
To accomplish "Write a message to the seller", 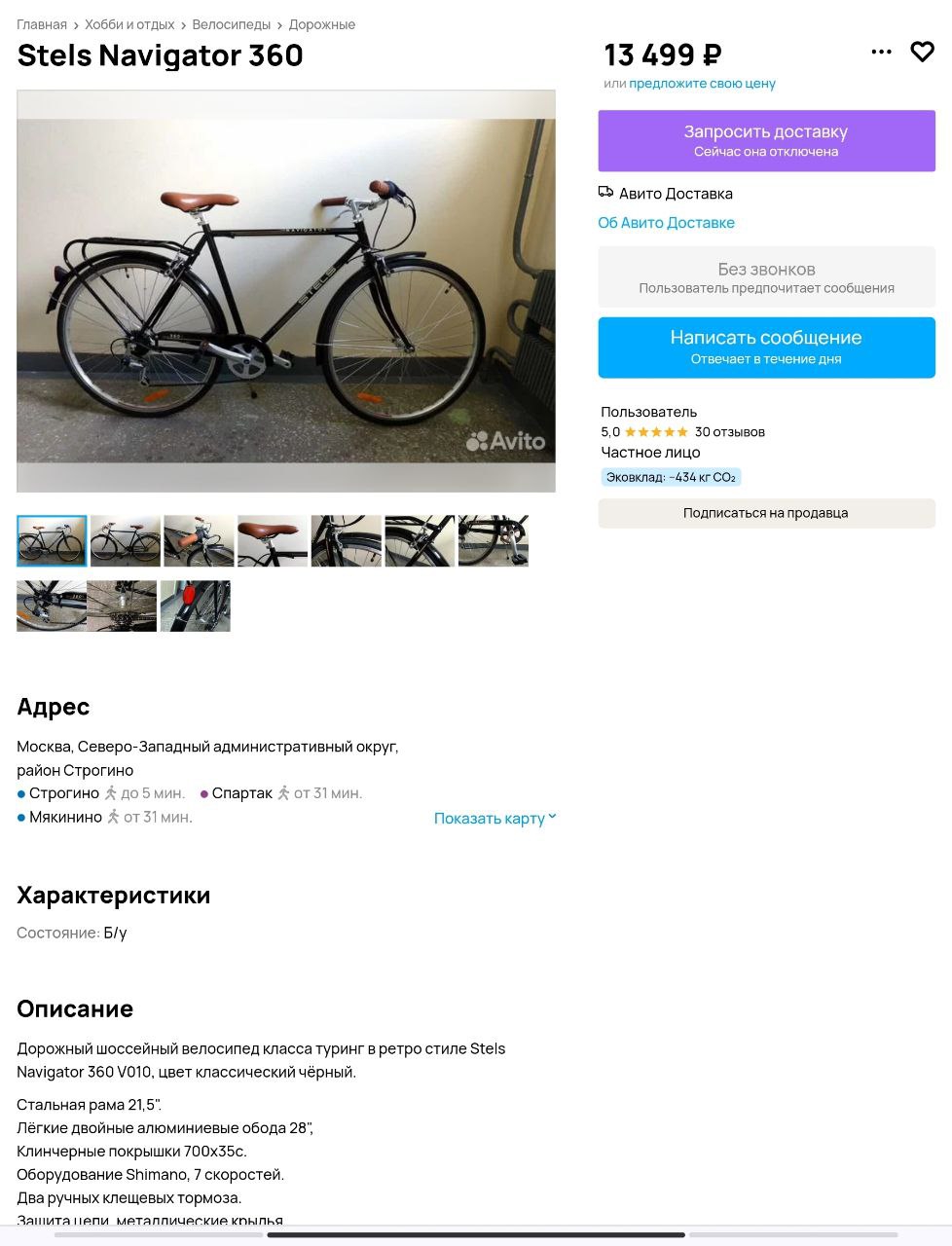I will (x=766, y=348).
